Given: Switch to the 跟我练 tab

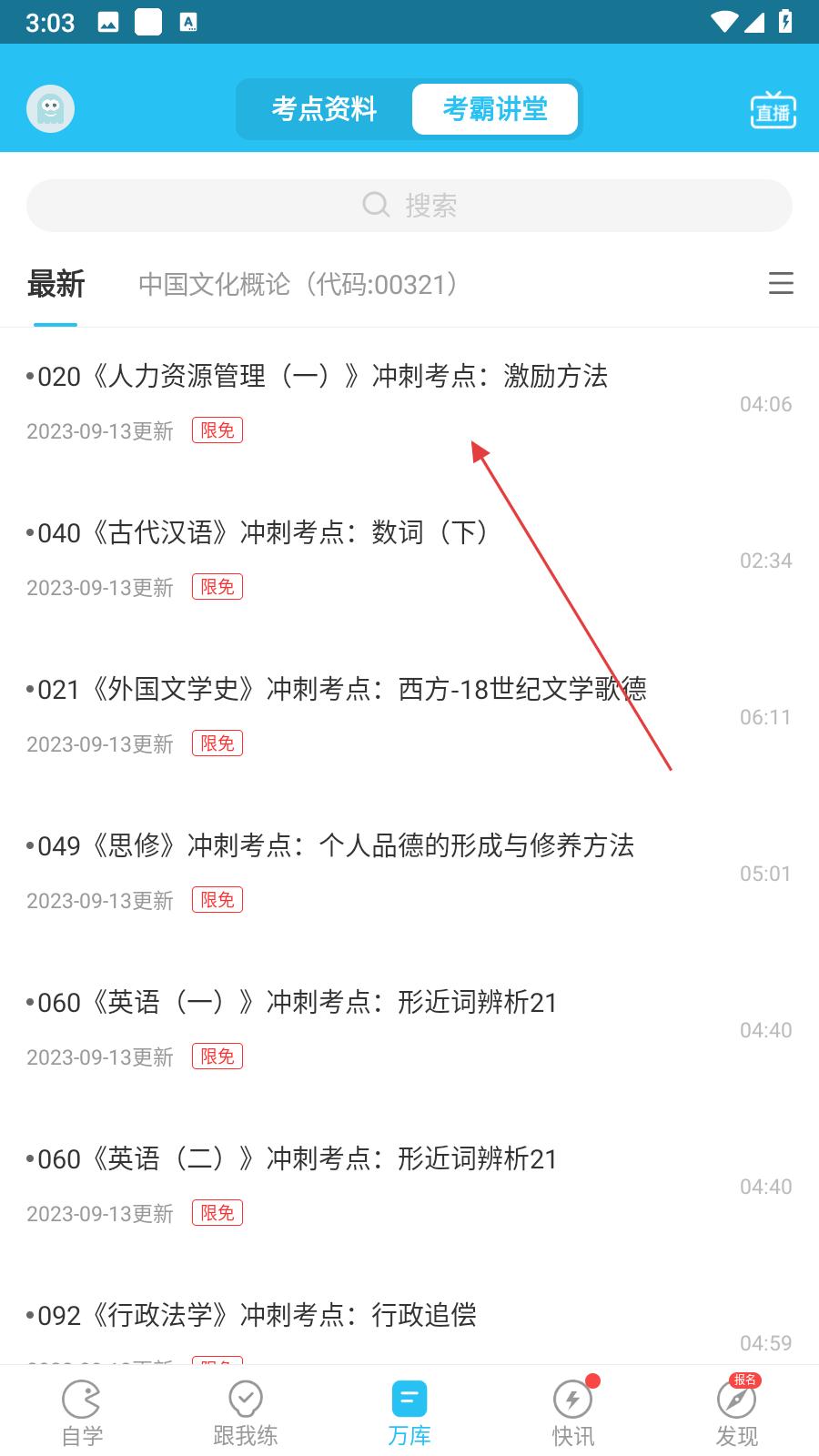Looking at the screenshot, I should coord(246,1413).
